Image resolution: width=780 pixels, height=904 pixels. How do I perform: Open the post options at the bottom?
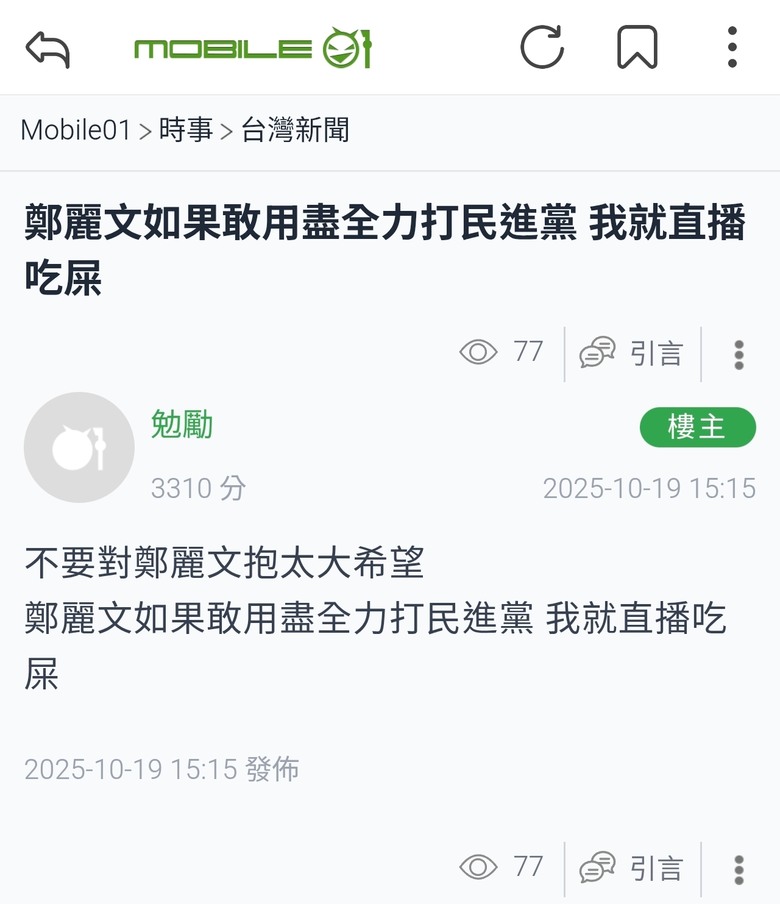click(x=739, y=869)
